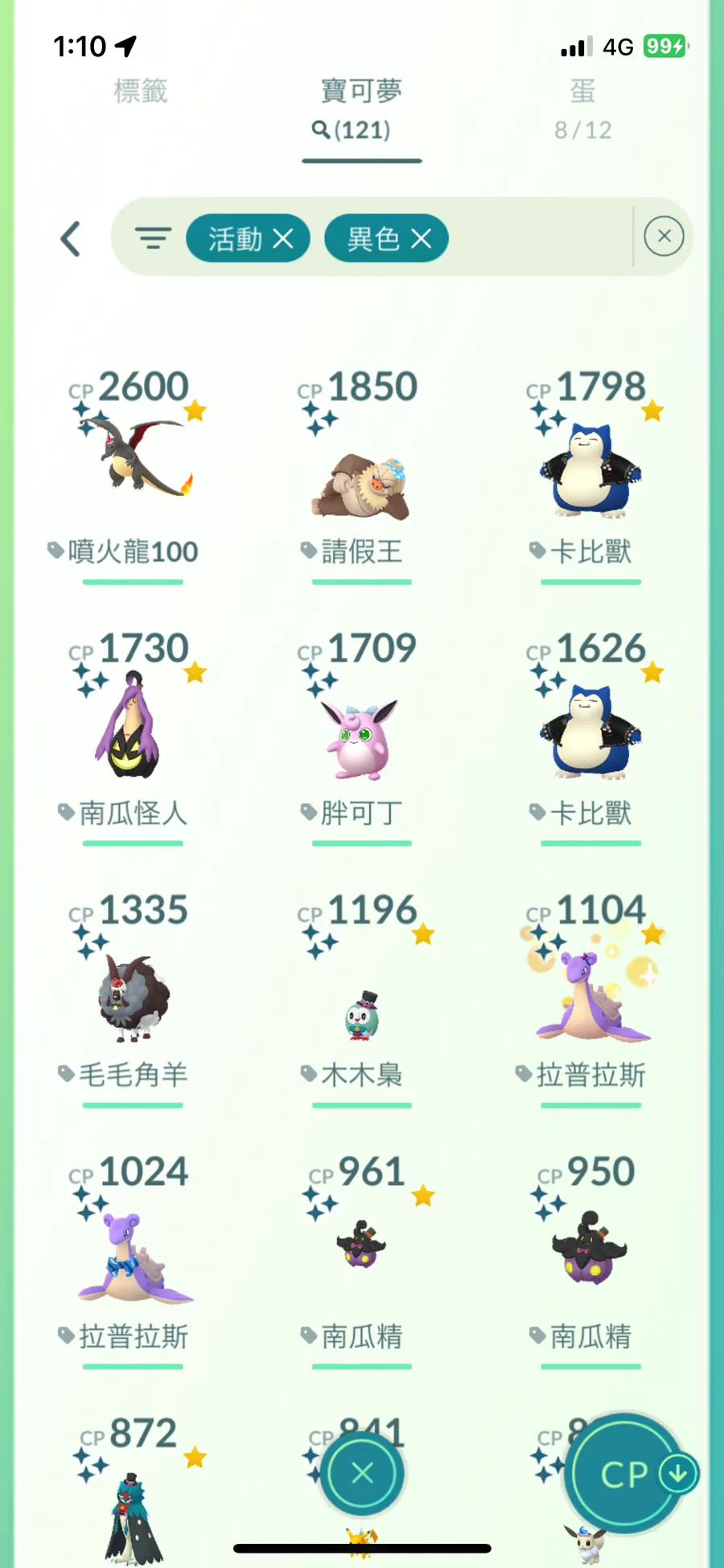
Task: Open 胖可丁 with CP 1709
Action: tap(362, 737)
